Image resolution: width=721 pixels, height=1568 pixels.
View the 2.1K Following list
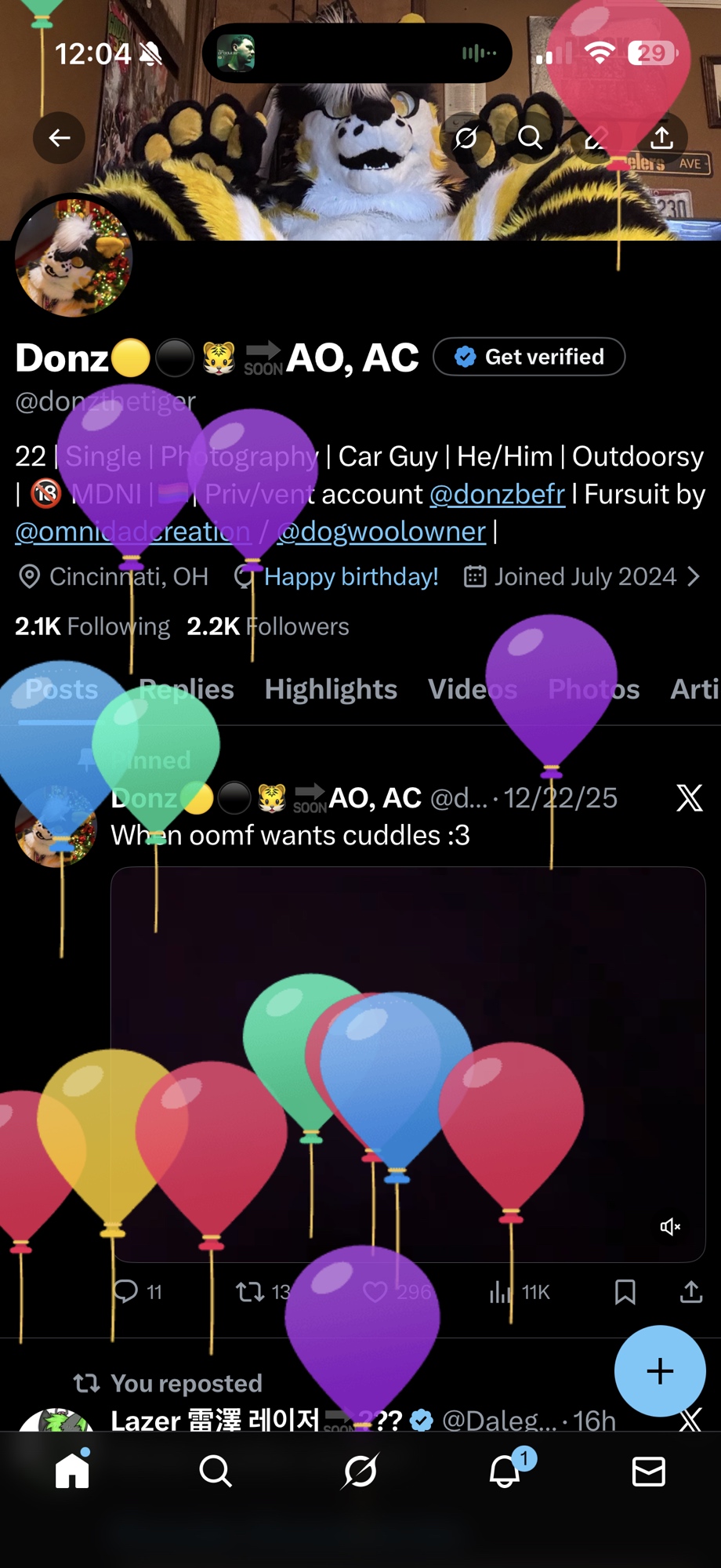click(x=92, y=626)
